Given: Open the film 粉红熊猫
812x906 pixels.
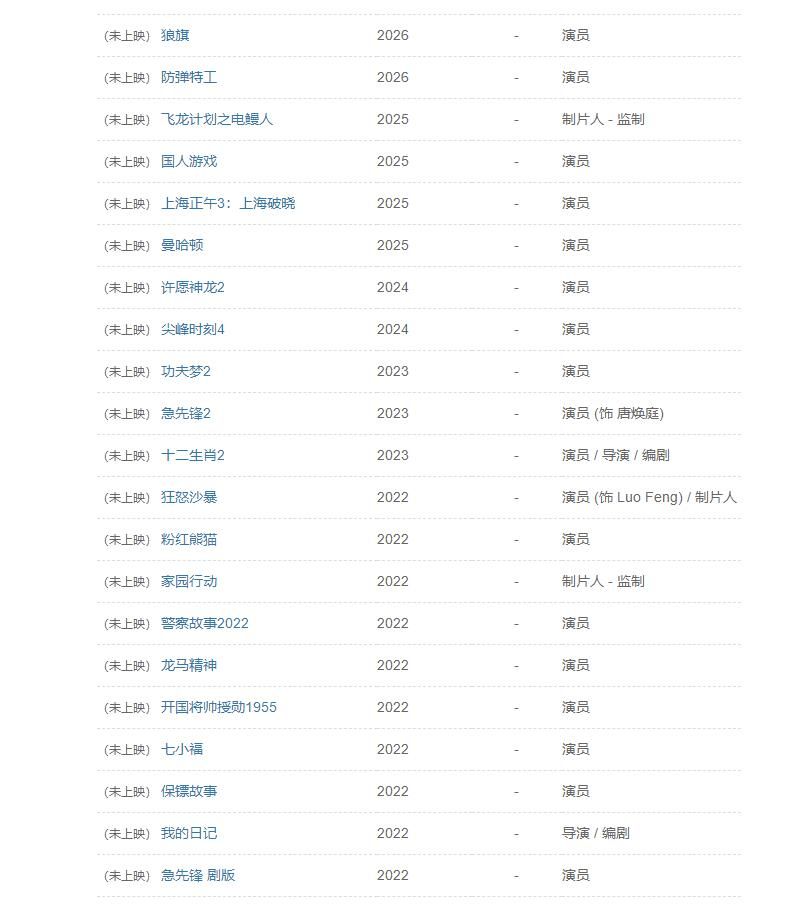Looking at the screenshot, I should pos(189,539).
